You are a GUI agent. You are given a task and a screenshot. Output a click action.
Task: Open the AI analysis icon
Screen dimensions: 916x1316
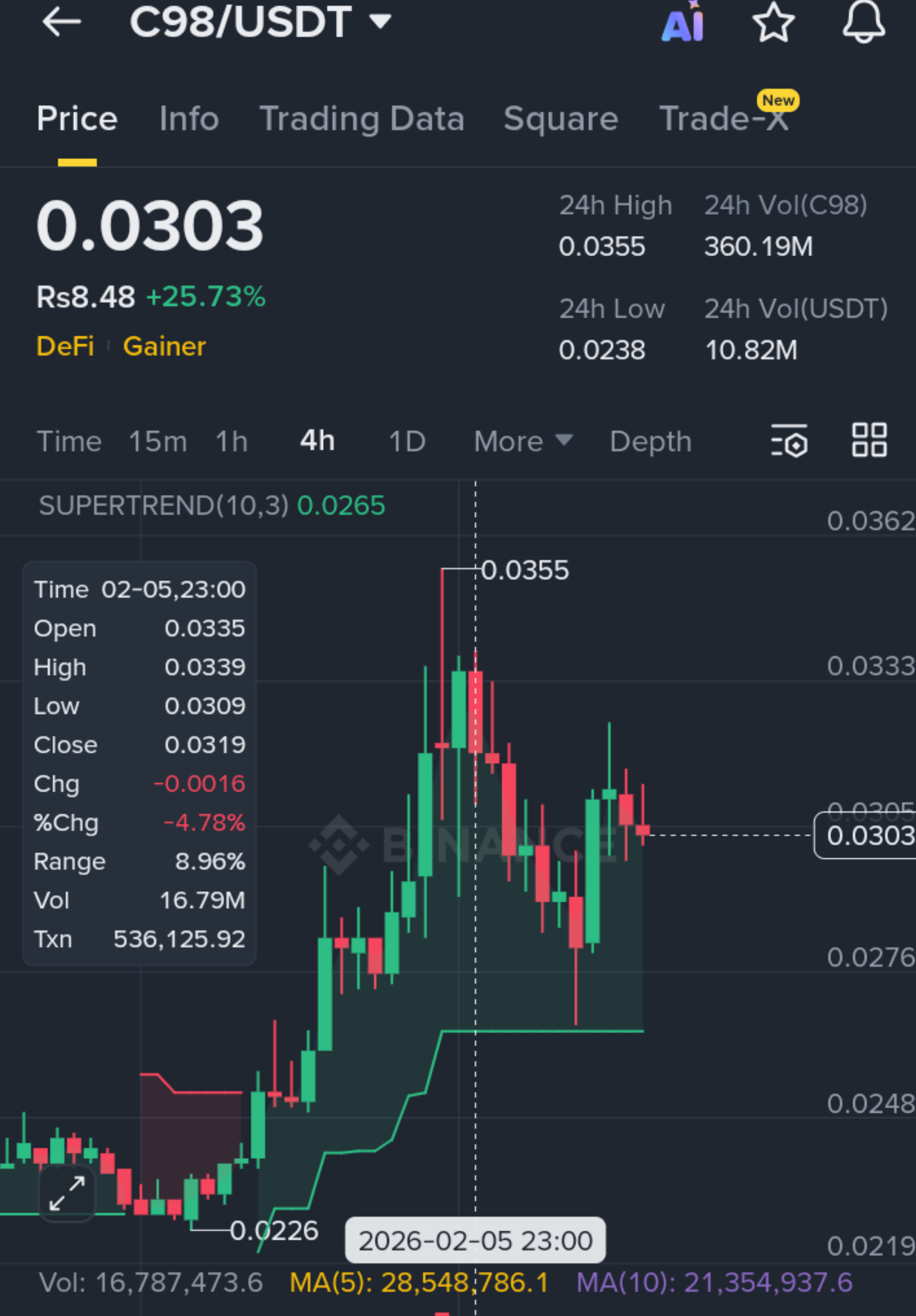click(x=683, y=23)
